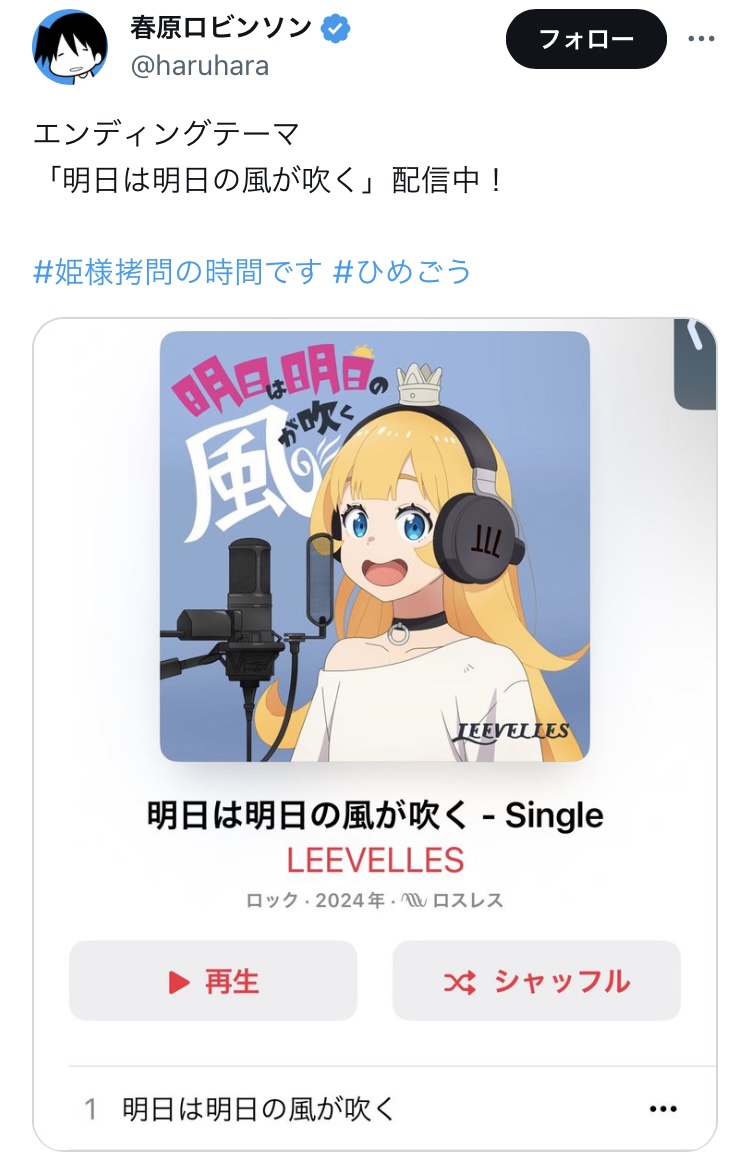Follow 春原ロビンソン with the フォロー button
This screenshot has width=750, height=1157.
pos(586,39)
